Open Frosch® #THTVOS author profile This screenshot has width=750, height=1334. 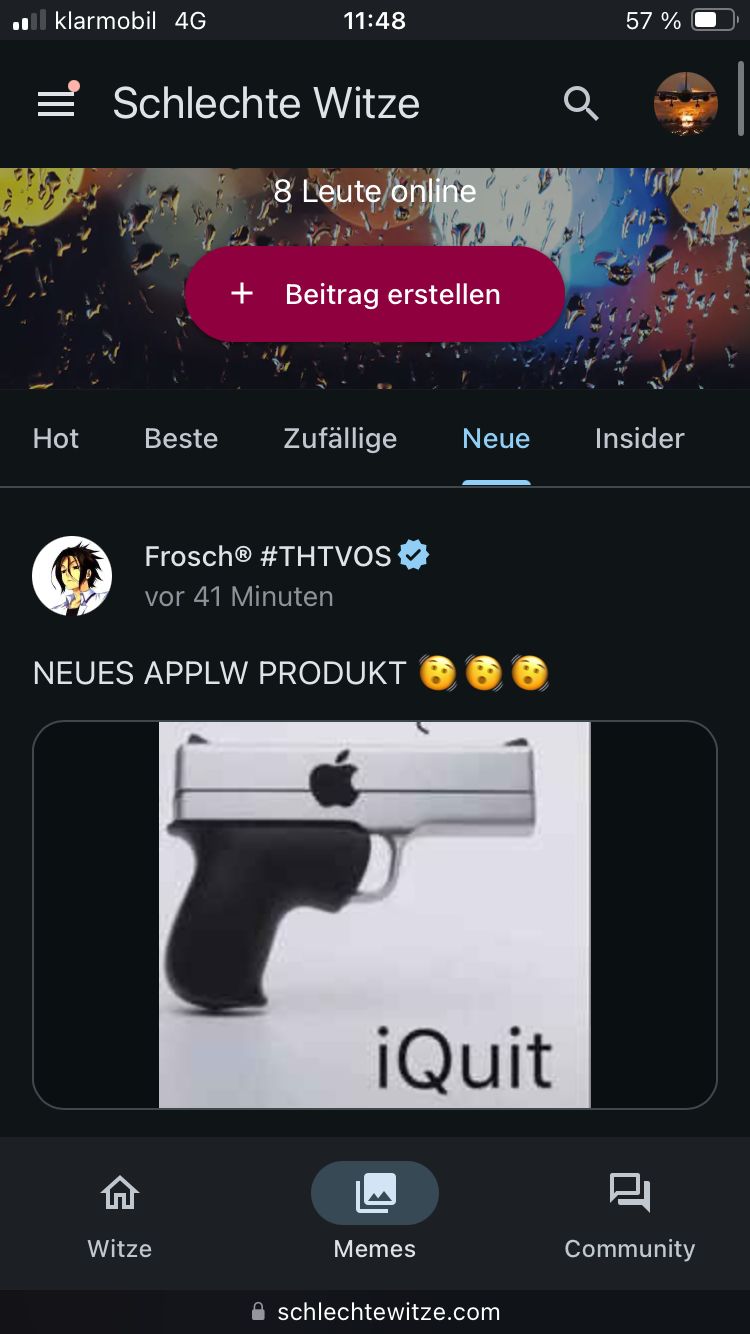coord(267,556)
